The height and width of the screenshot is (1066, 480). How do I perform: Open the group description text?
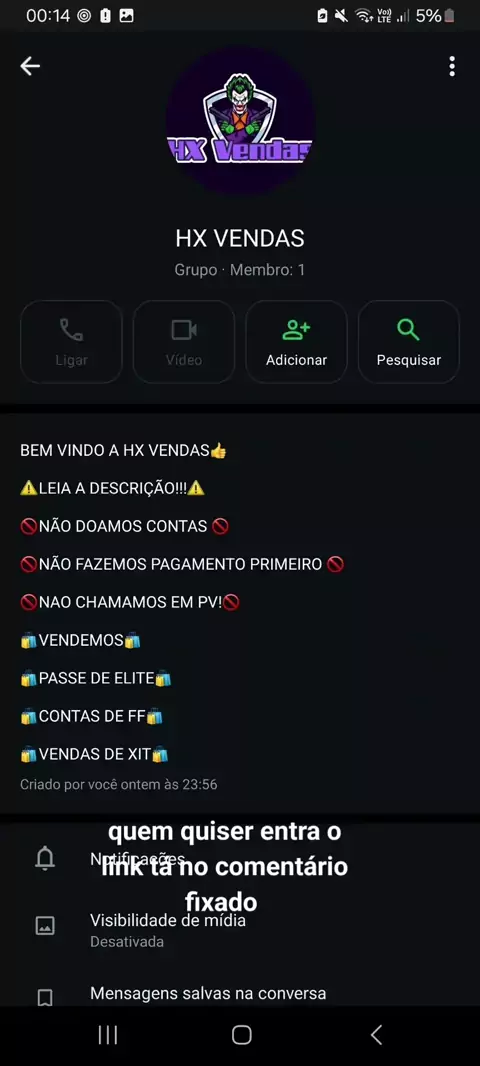182,602
